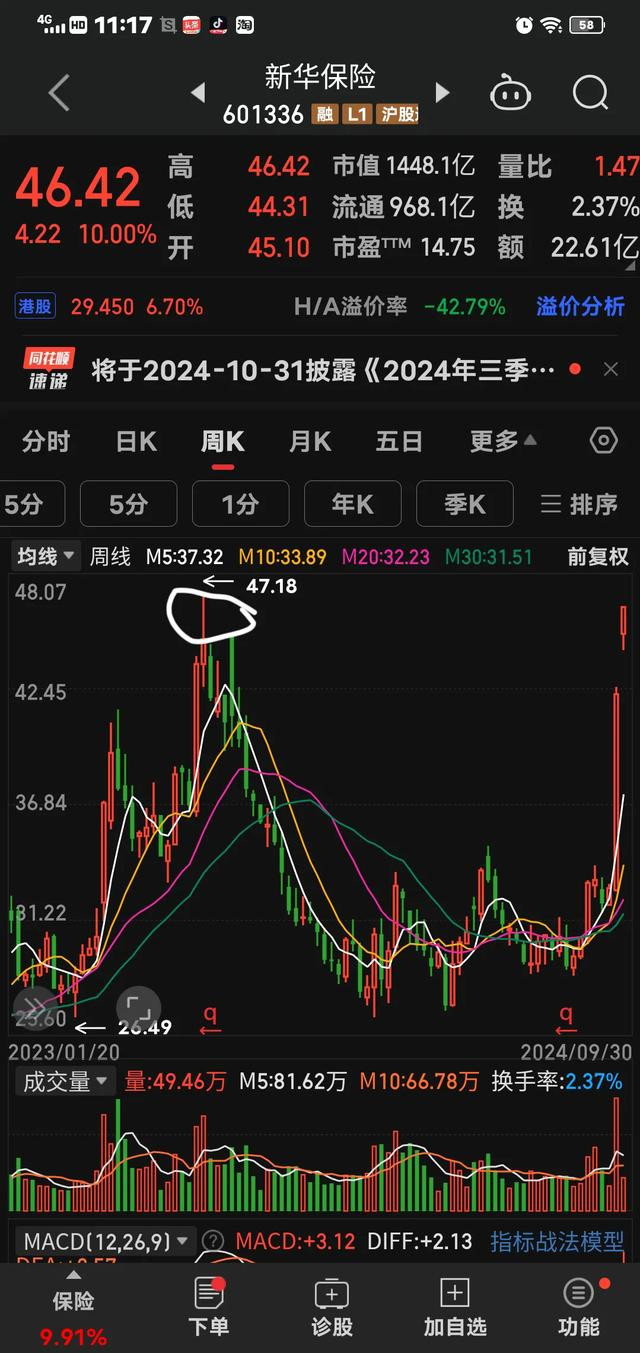Expand the 更多 chart periods menu
The height and width of the screenshot is (1353, 640).
tap(502, 441)
